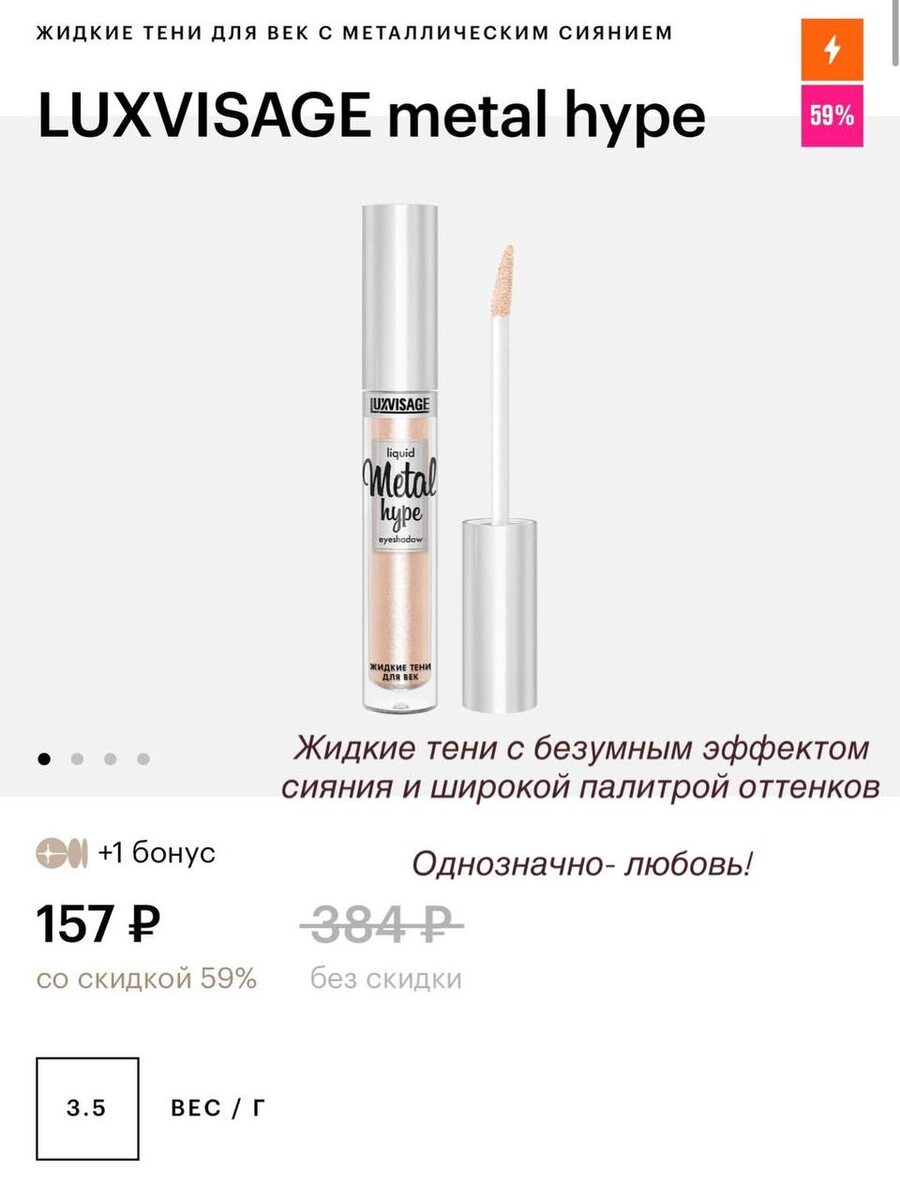
Task: Select the first carousel dot
Action: coord(42,758)
